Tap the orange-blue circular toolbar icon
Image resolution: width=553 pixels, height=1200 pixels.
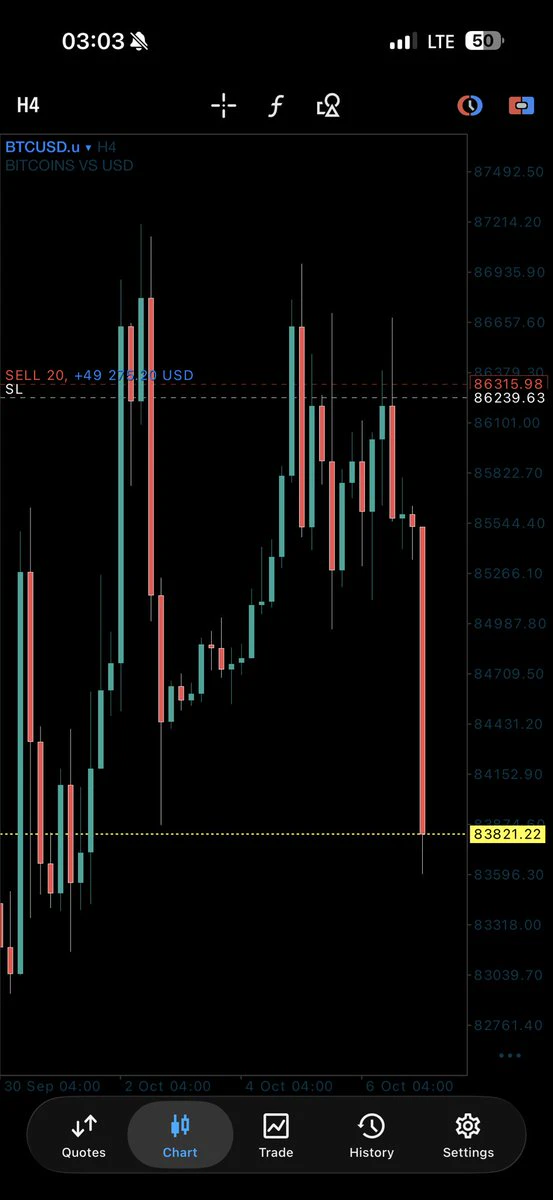470,105
